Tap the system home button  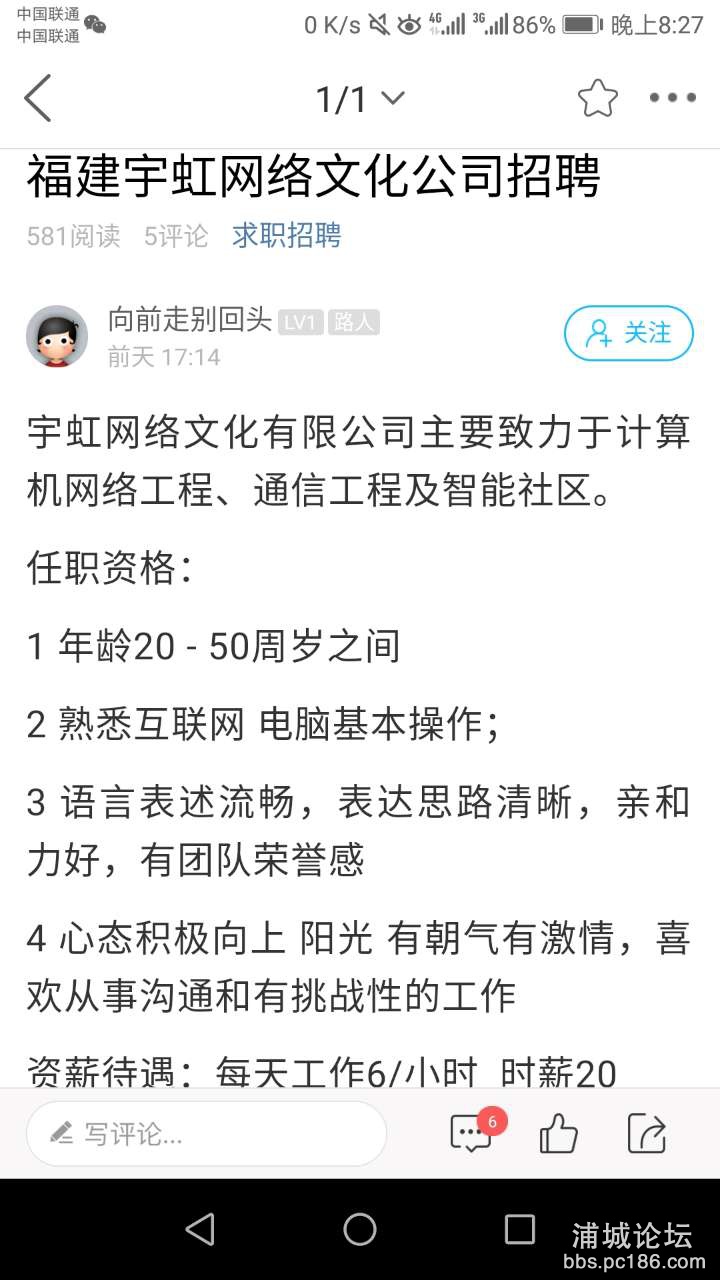tap(360, 1229)
